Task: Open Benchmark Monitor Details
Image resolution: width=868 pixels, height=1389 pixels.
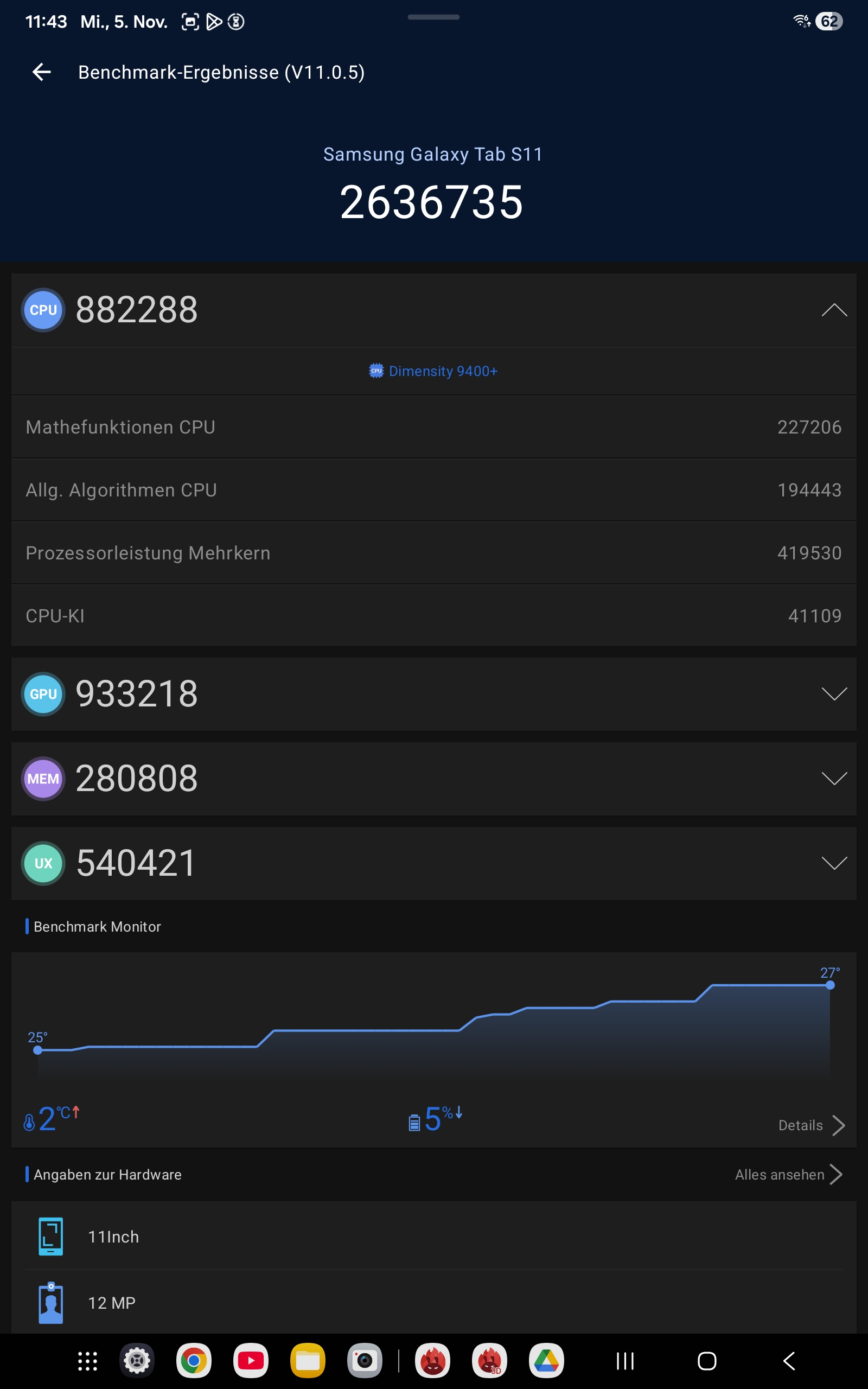Action: point(810,1125)
